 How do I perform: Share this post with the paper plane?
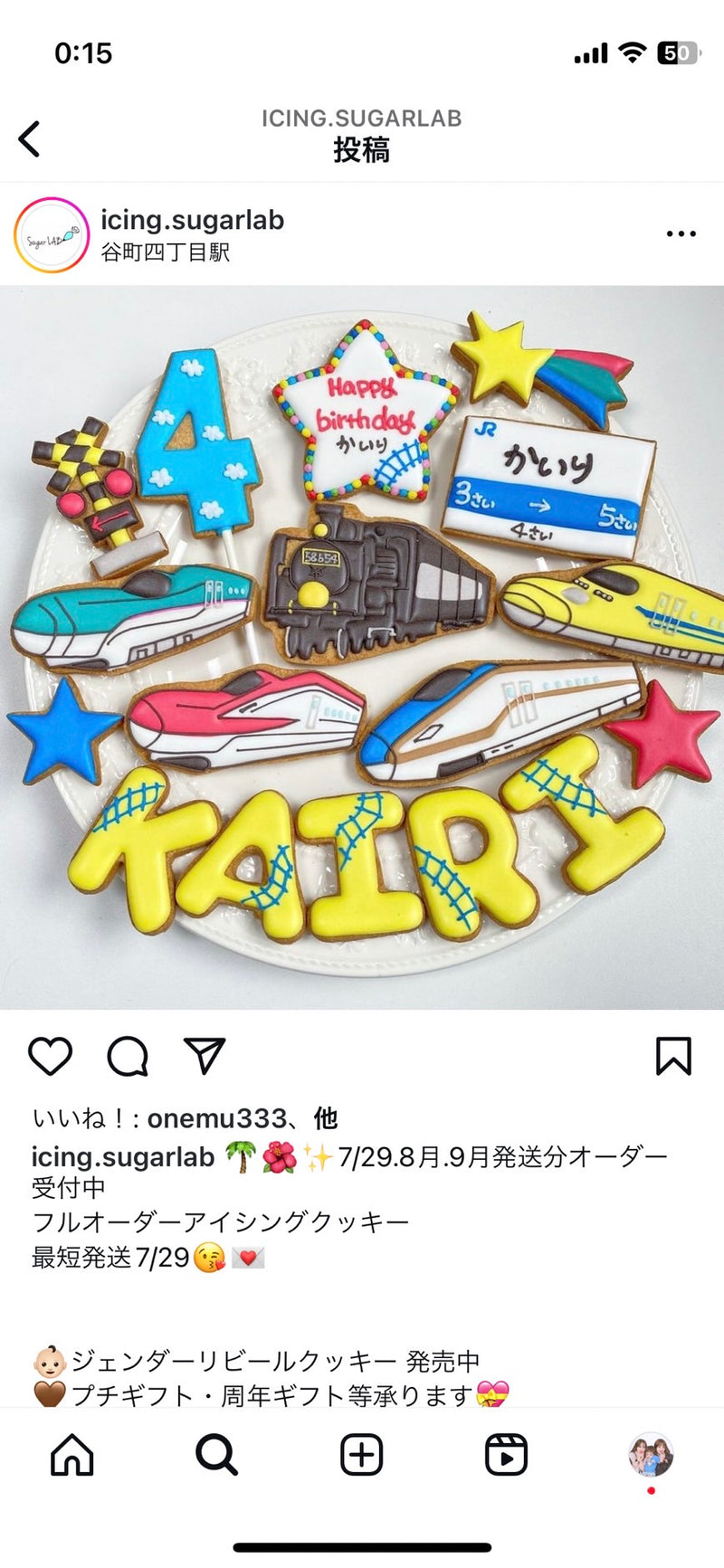coord(205,1056)
